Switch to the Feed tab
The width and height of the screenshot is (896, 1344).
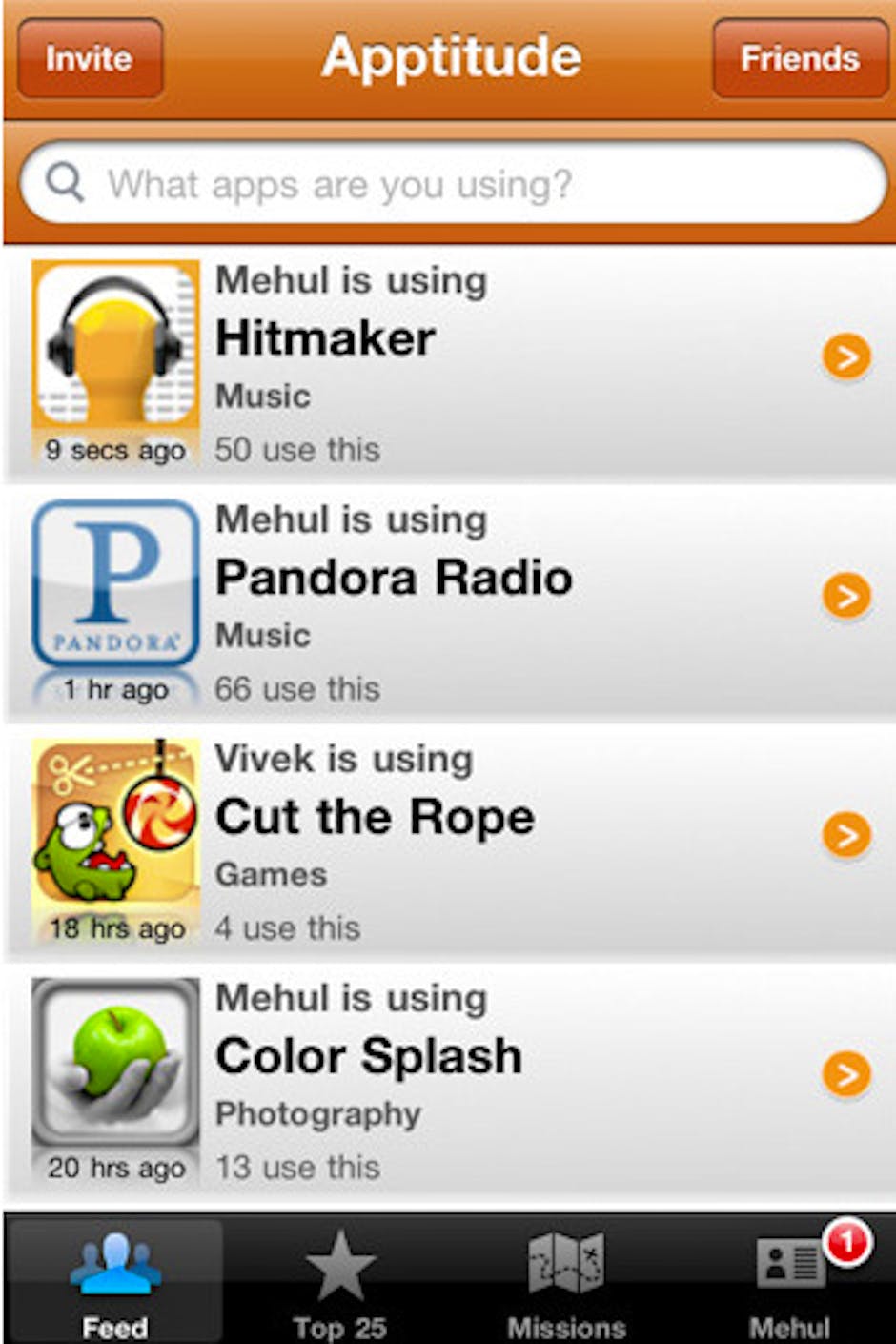(x=114, y=1282)
